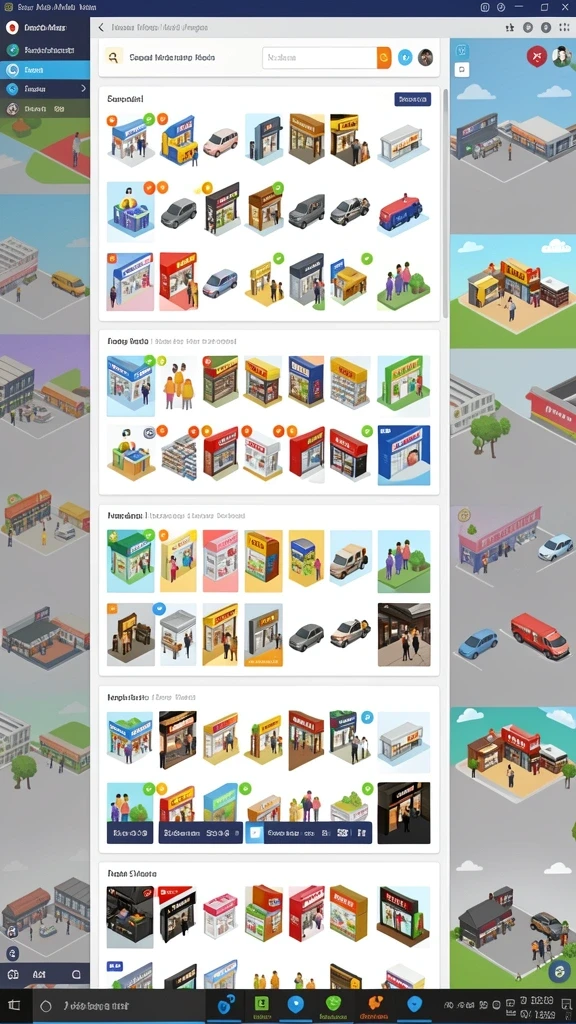
Task: Close the right panel with the red X
Action: click(x=536, y=57)
